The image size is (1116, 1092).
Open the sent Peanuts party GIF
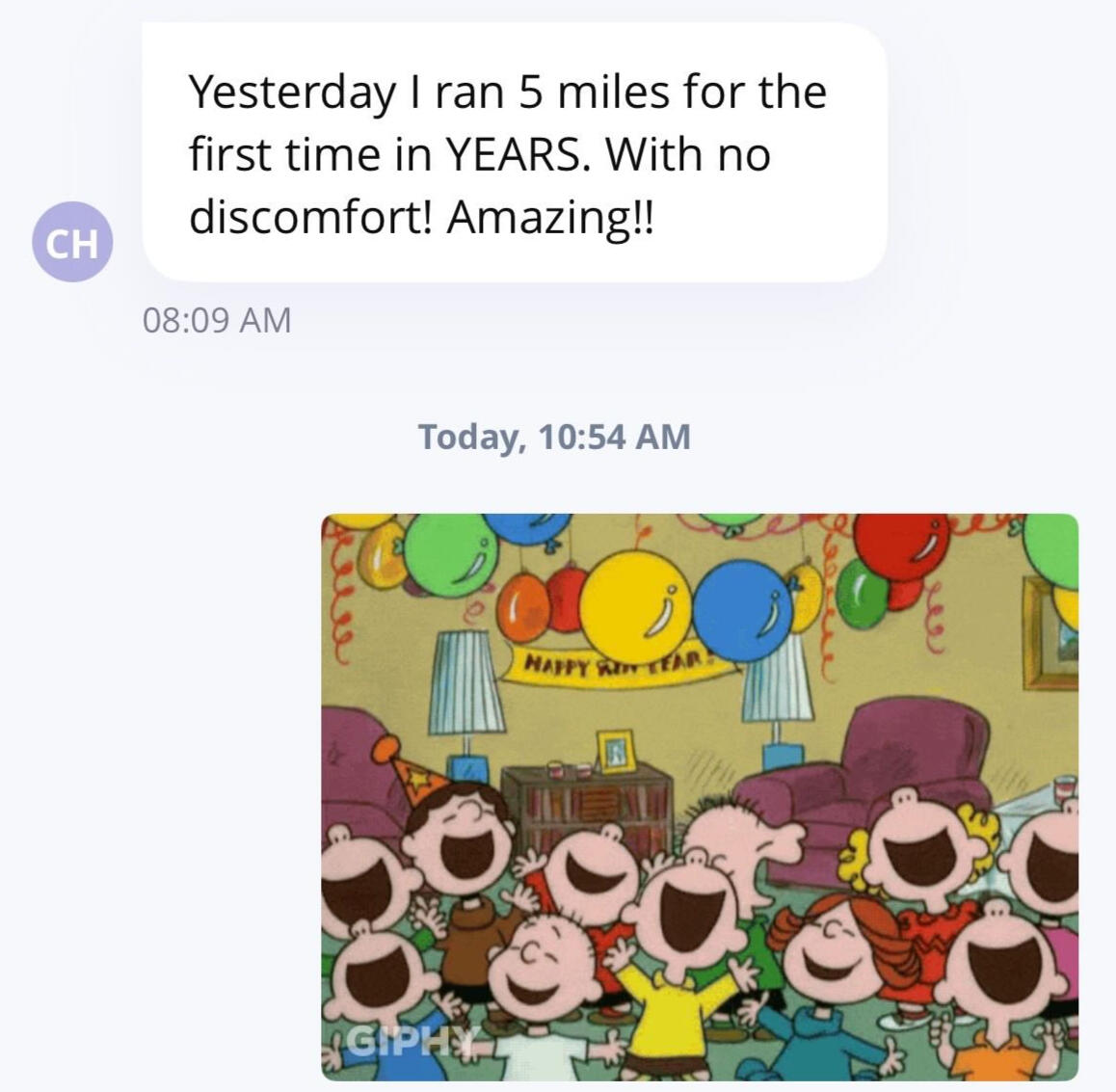[700, 796]
